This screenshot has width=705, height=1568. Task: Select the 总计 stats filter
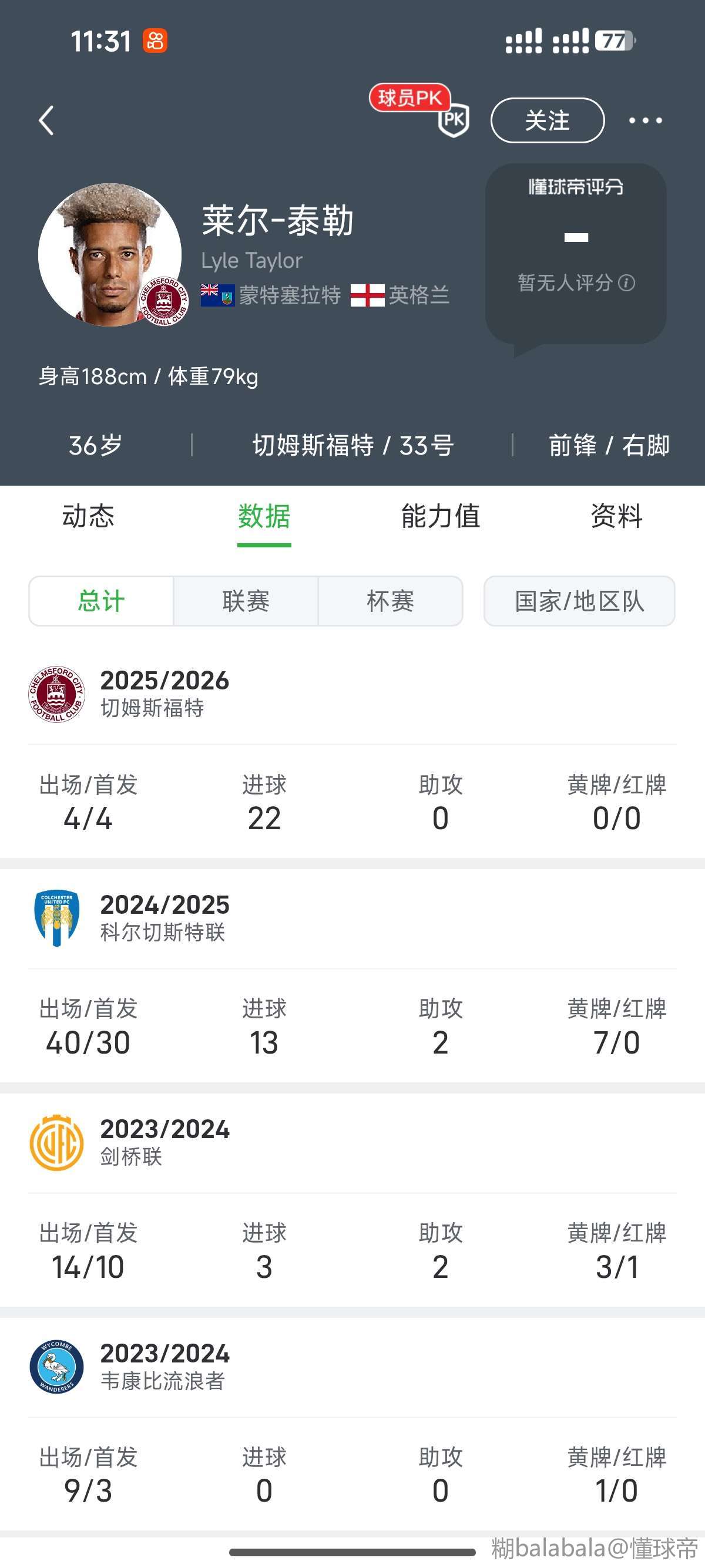101,601
